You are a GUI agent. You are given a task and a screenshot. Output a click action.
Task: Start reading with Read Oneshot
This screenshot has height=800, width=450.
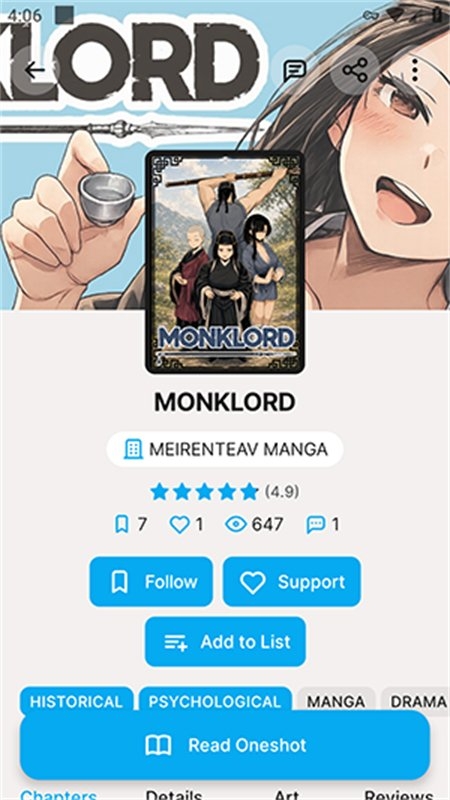pyautogui.click(x=225, y=745)
